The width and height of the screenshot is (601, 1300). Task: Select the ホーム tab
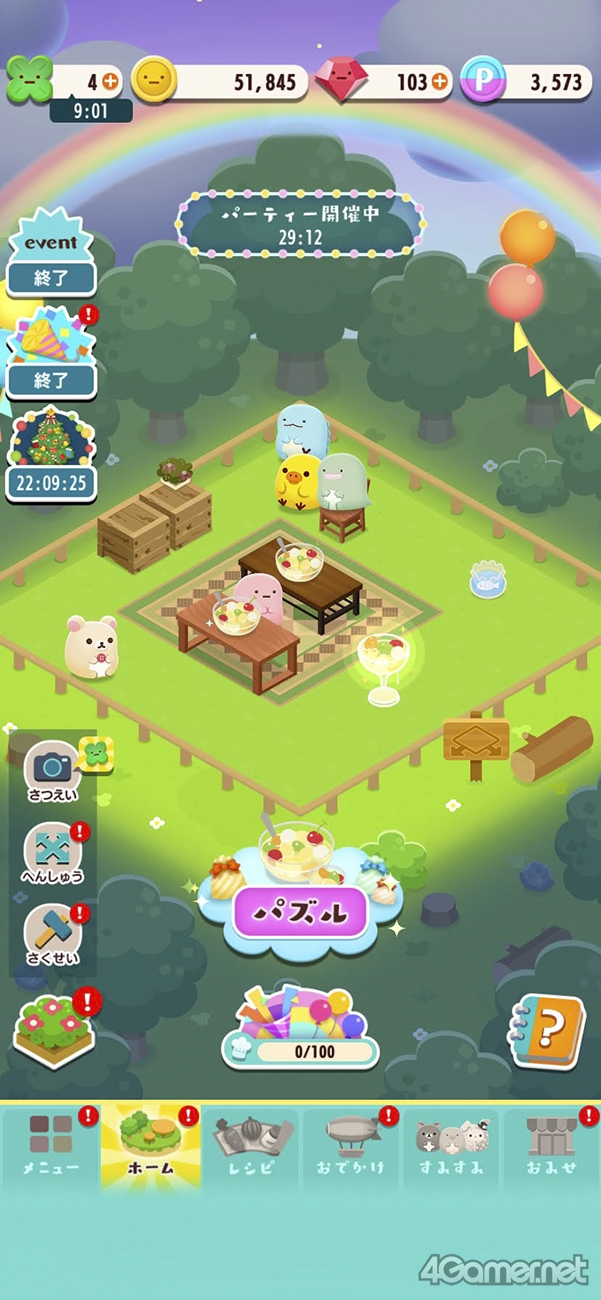[x=150, y=1145]
